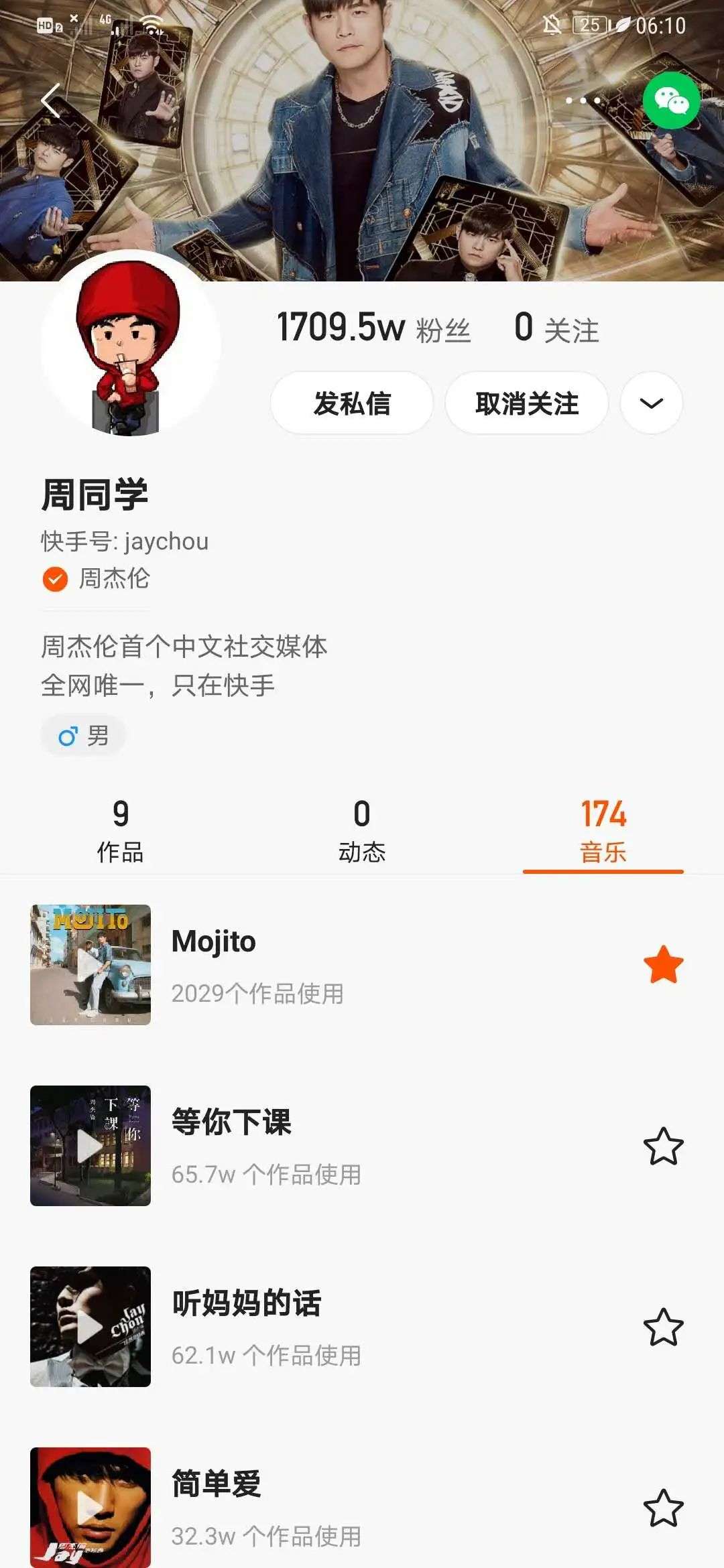
Task: Remove Mojito from favorites via star
Action: pyautogui.click(x=663, y=965)
